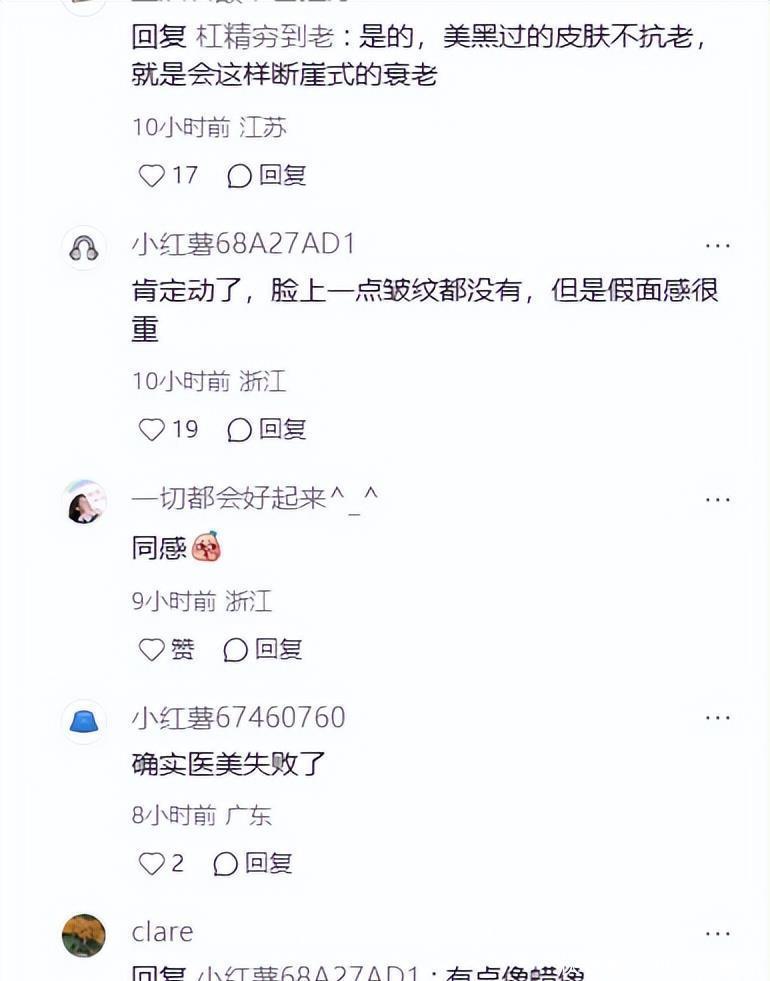The width and height of the screenshot is (770, 981).
Task: Open 小红薯67460760's profile avatar
Action: (x=84, y=721)
